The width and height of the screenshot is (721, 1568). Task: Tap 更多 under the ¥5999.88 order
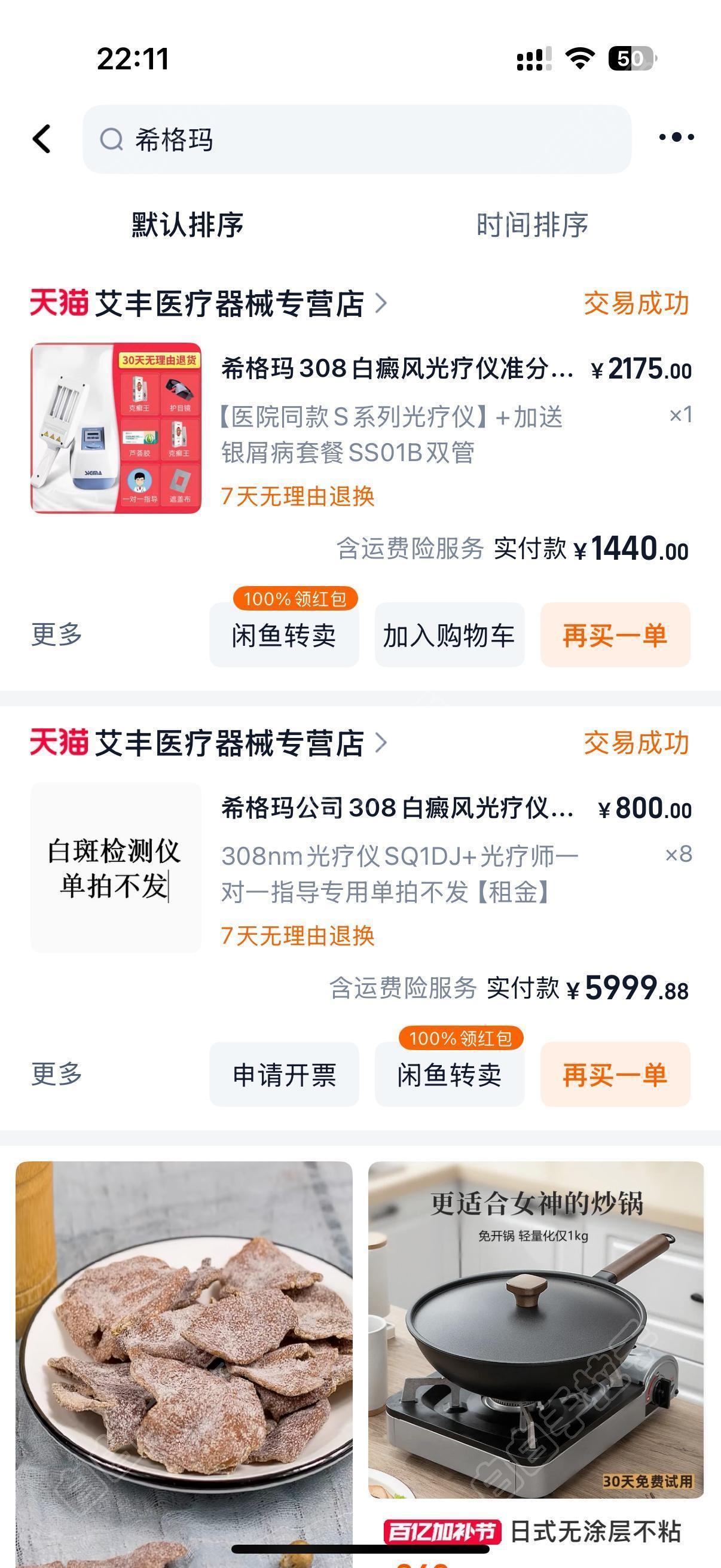tap(57, 1074)
